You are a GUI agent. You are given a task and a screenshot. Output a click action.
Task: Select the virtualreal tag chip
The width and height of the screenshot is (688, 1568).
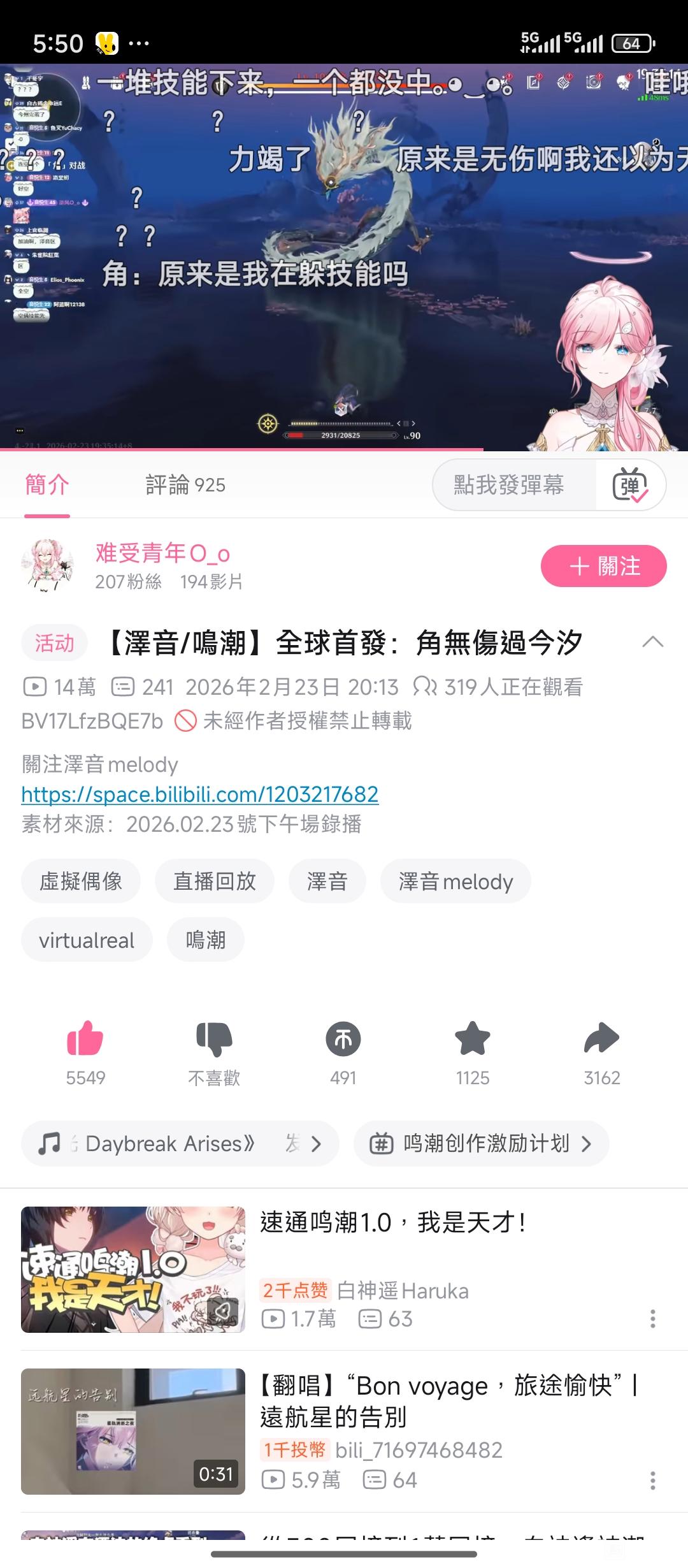pos(87,940)
